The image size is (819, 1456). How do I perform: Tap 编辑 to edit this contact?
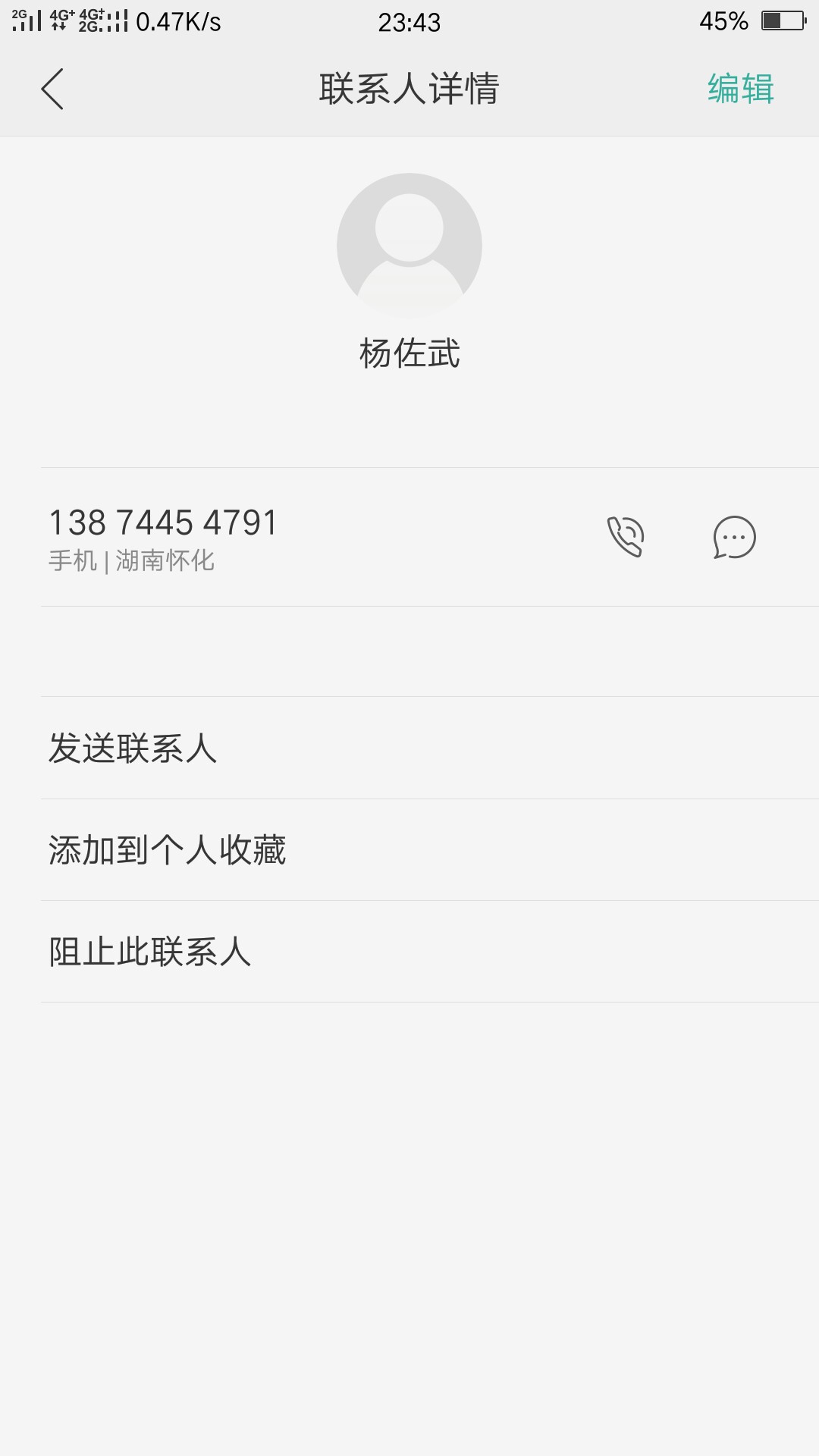tap(740, 89)
